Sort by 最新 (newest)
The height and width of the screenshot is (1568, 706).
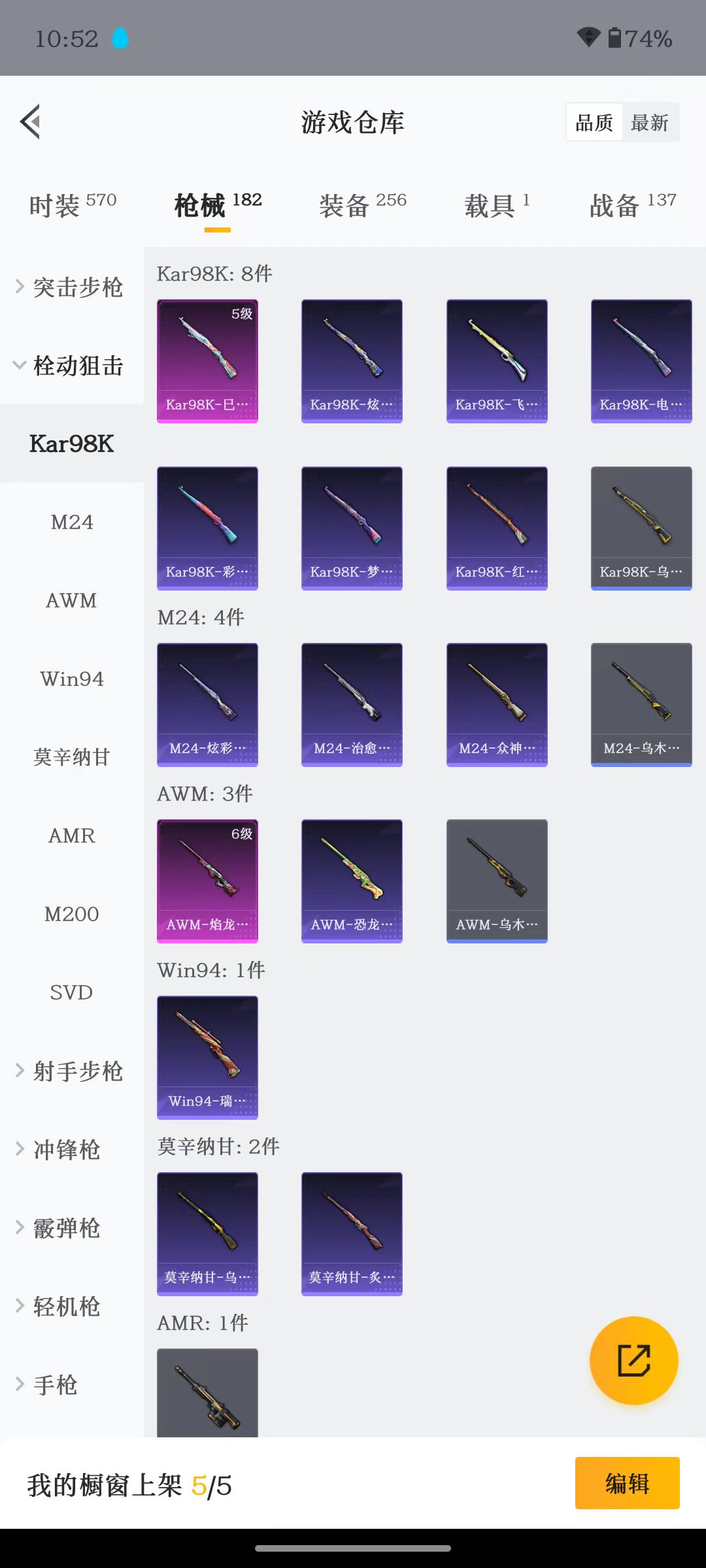point(650,122)
